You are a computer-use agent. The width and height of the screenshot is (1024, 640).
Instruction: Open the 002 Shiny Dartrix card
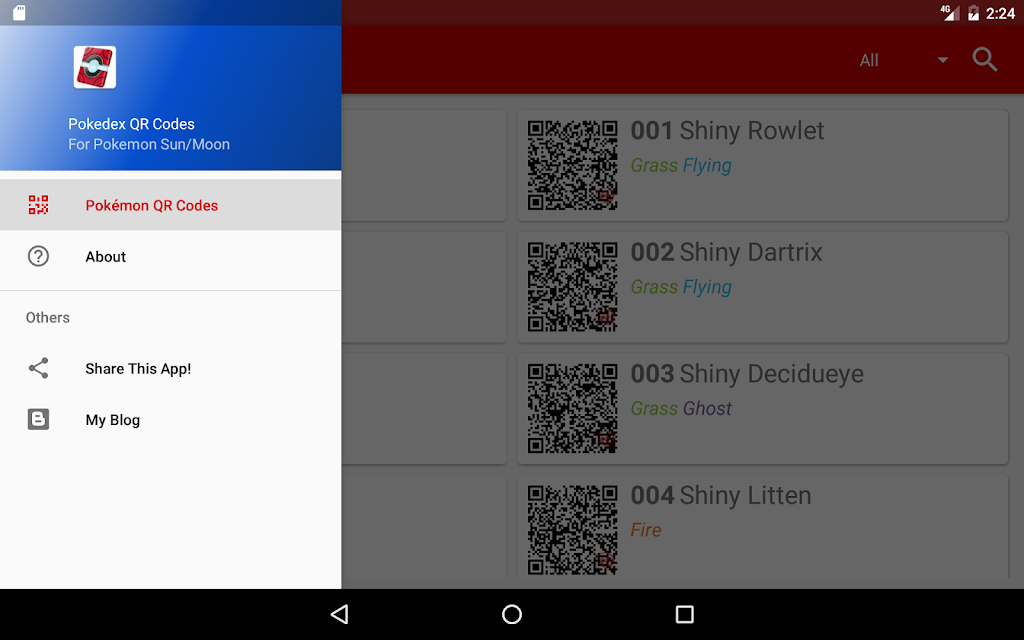point(763,287)
